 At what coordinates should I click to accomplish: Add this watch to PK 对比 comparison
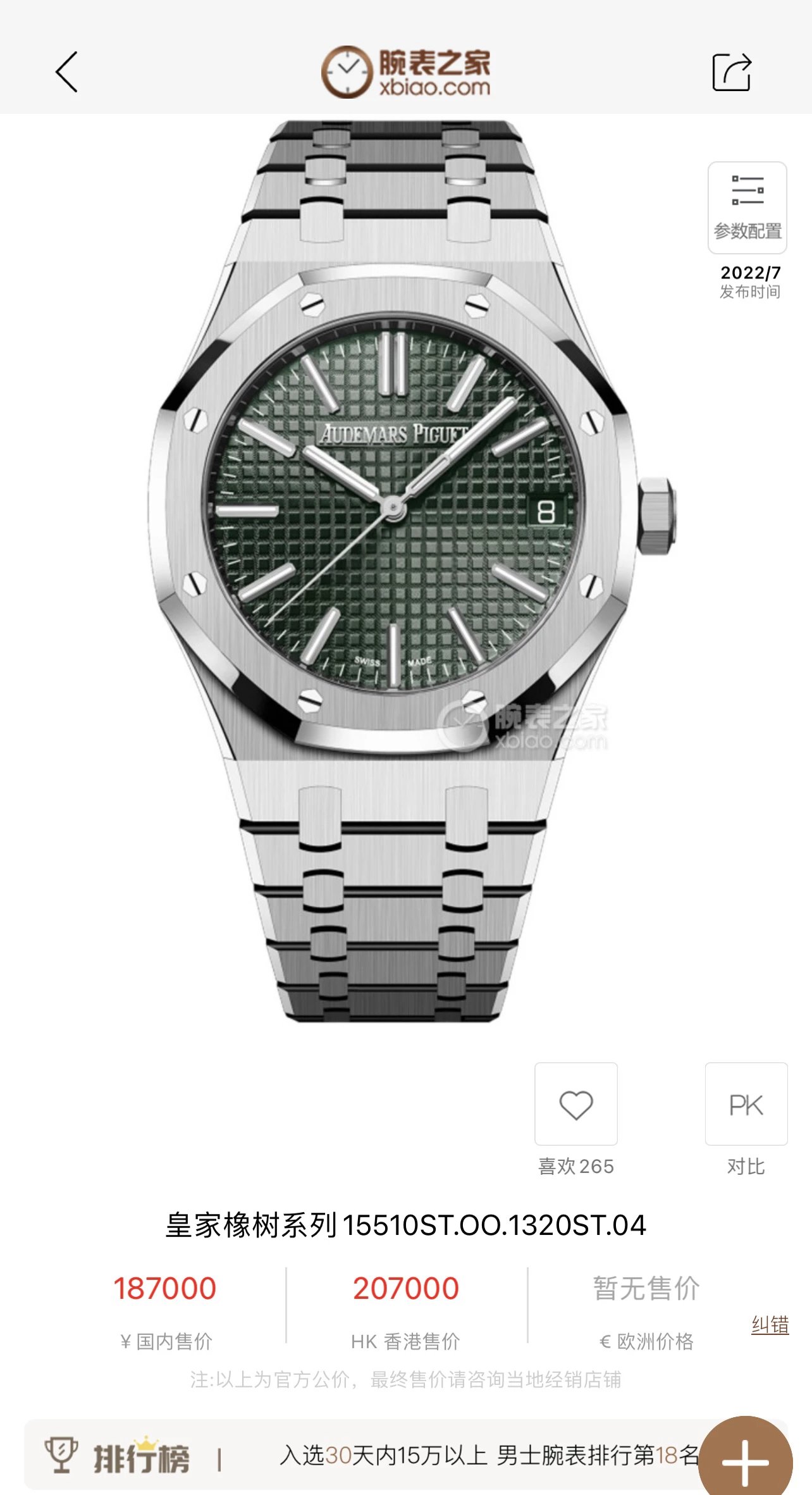click(746, 1104)
